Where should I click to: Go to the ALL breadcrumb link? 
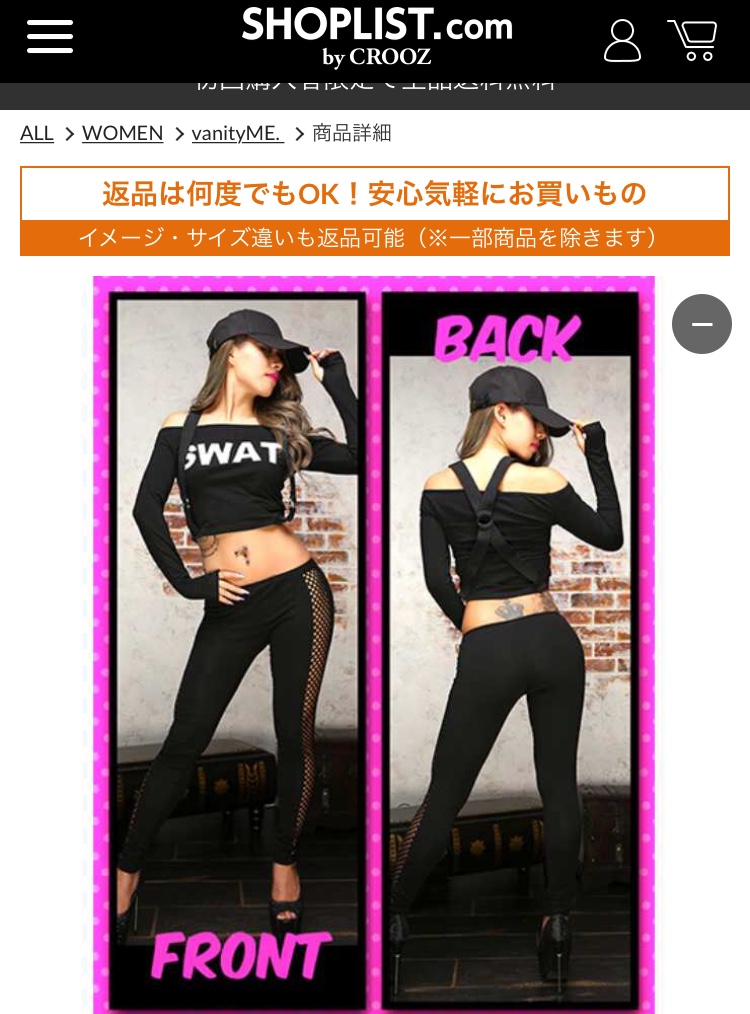(x=37, y=133)
